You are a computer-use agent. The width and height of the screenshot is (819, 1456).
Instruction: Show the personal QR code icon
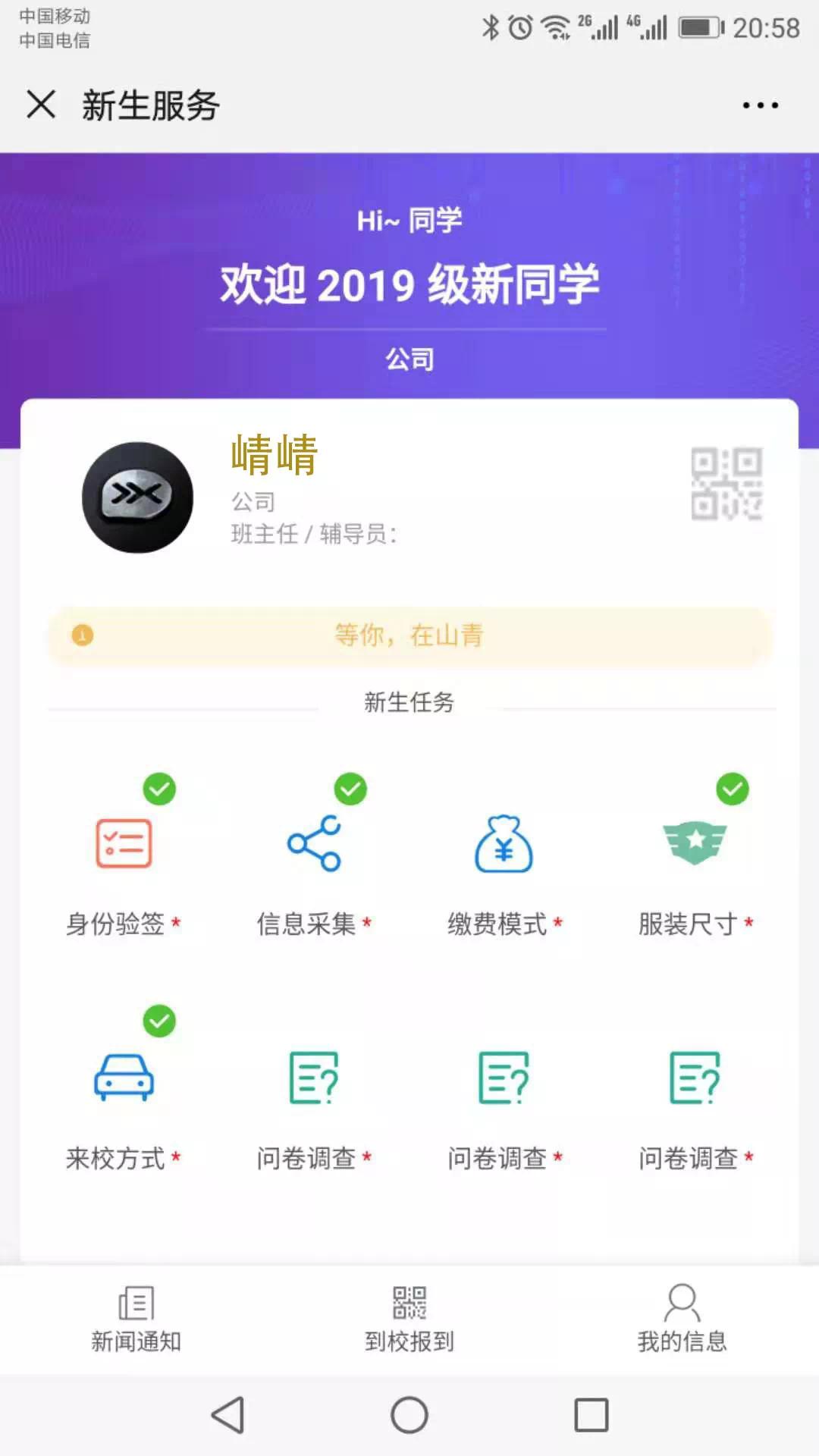[726, 484]
